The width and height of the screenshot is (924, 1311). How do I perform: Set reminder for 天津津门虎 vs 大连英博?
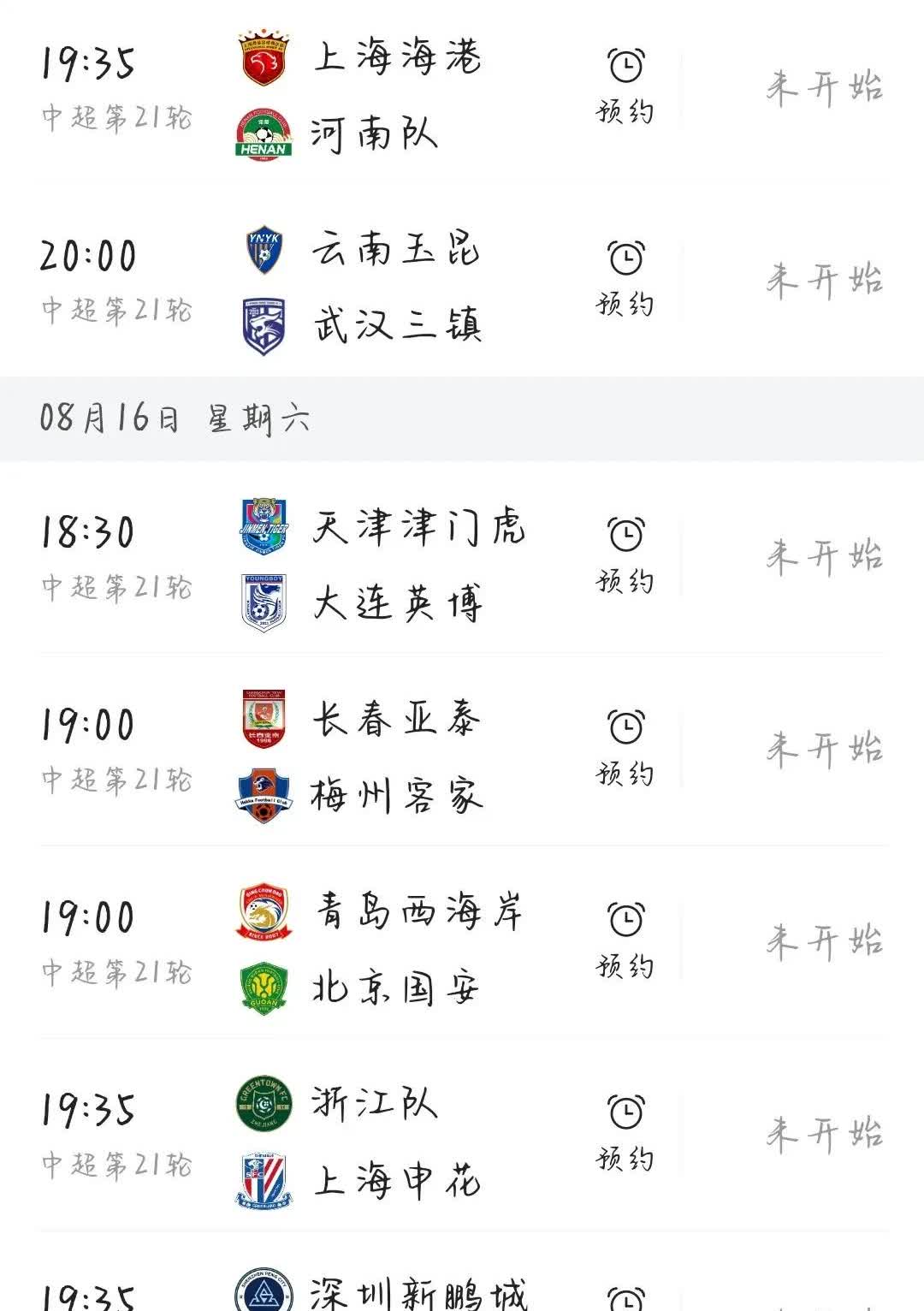tap(625, 556)
